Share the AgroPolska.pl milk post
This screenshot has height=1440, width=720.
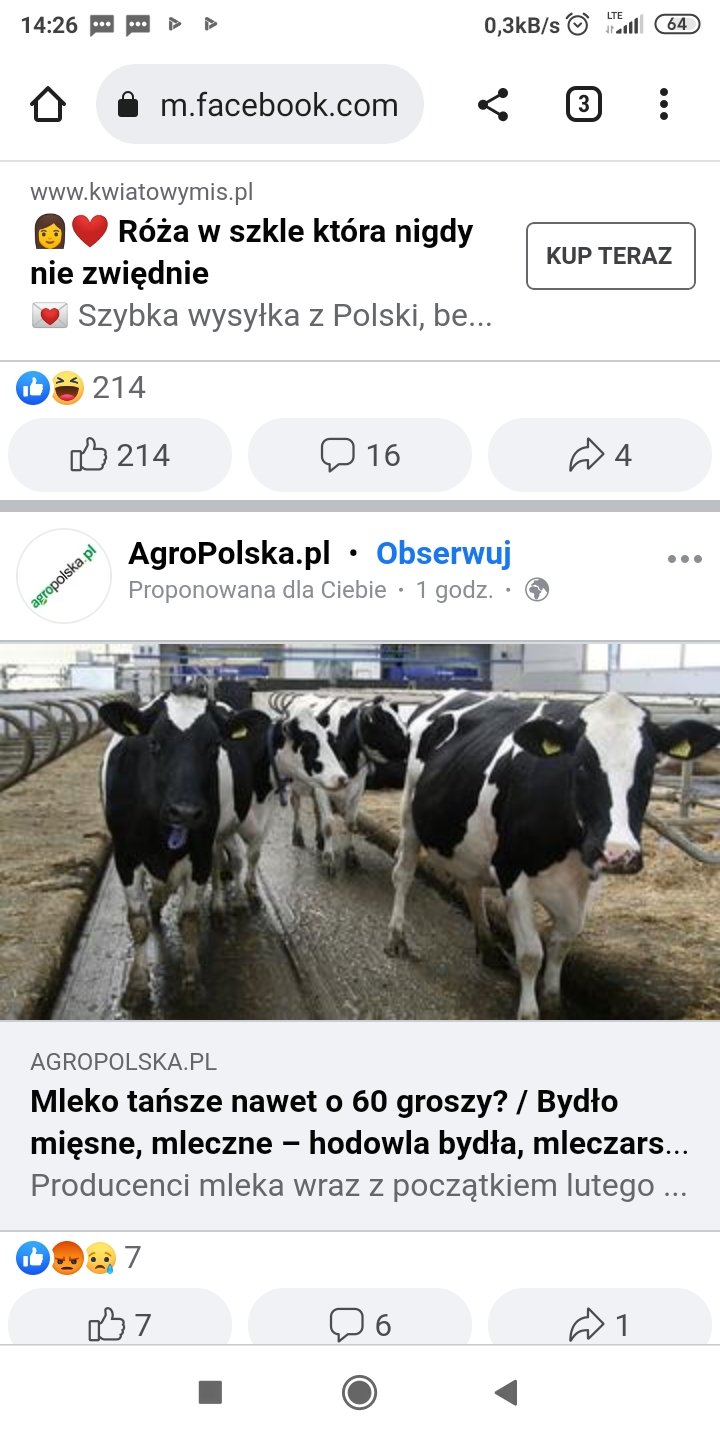600,1325
